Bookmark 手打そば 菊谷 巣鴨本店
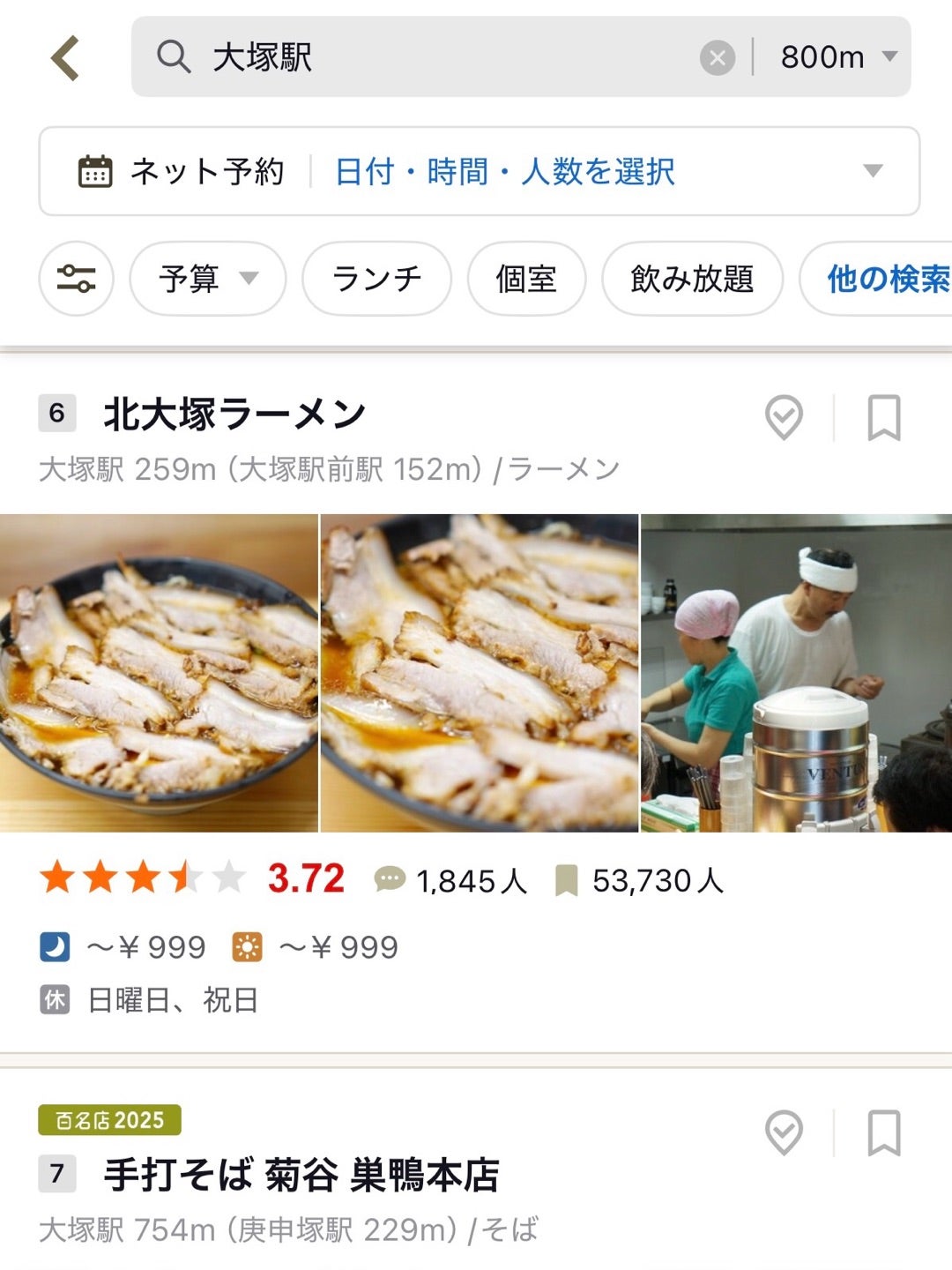 tap(883, 1132)
